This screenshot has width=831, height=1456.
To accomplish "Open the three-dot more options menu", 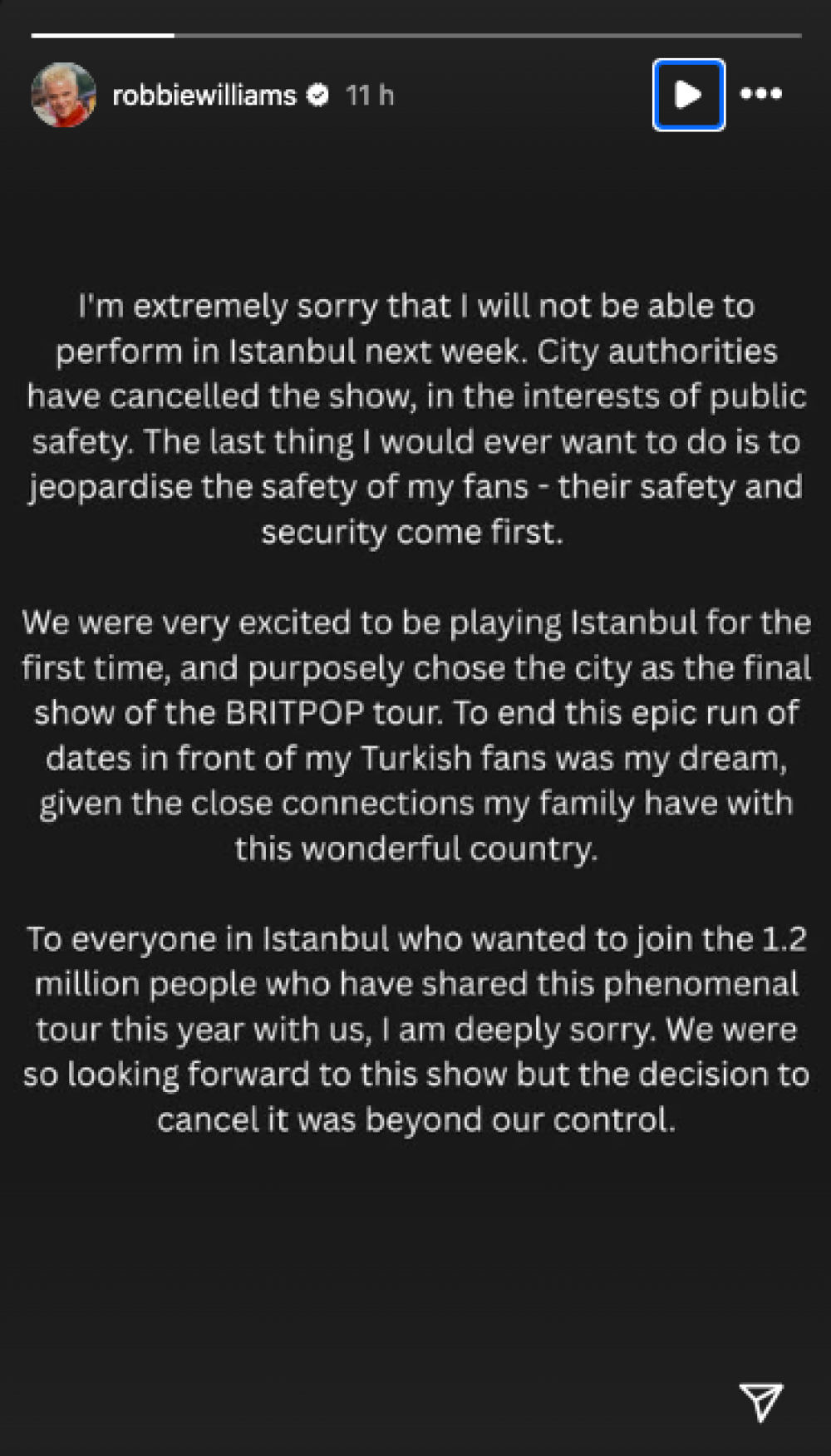I will tap(760, 94).
